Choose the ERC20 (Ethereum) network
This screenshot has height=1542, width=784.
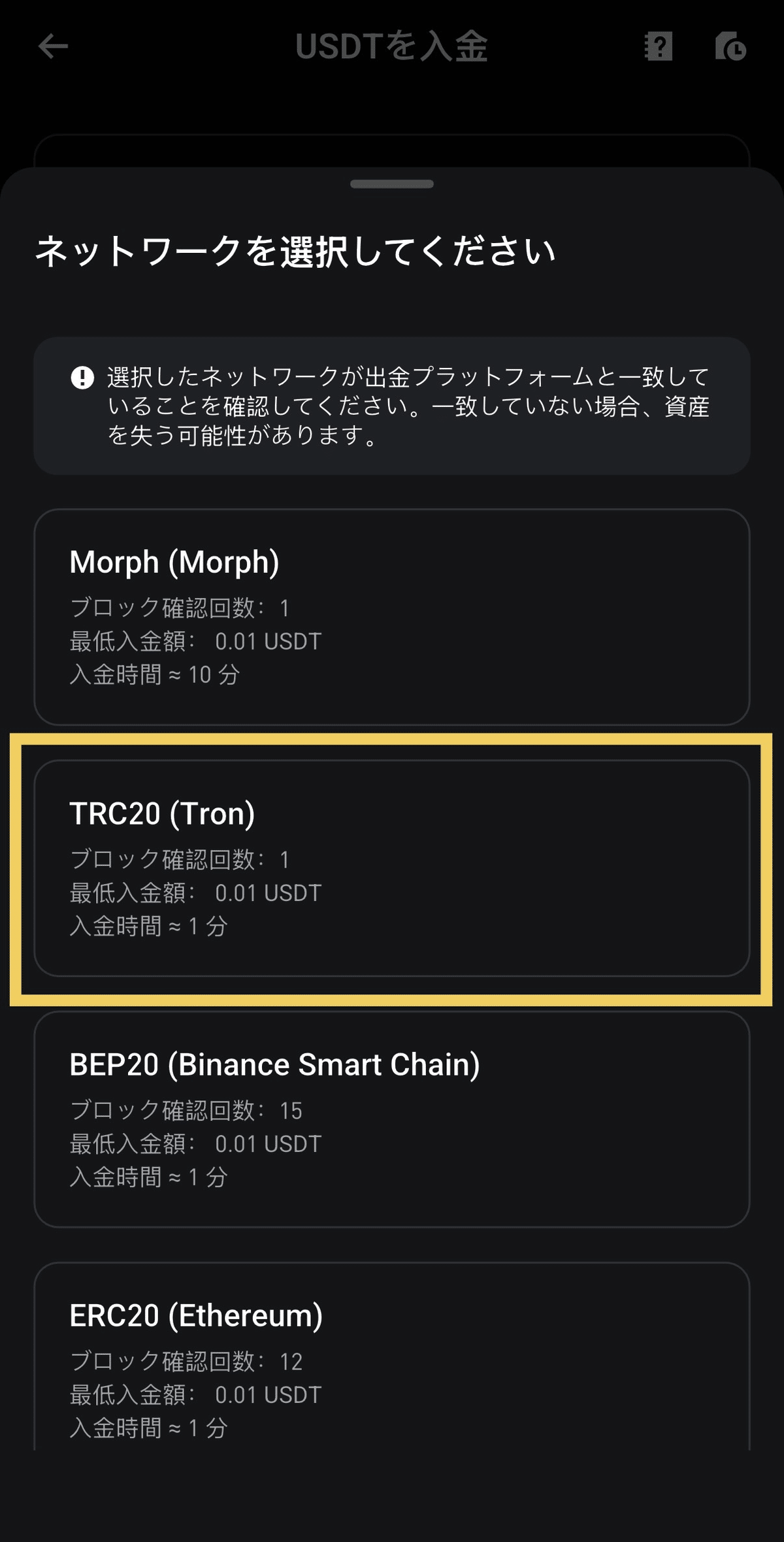click(392, 1366)
